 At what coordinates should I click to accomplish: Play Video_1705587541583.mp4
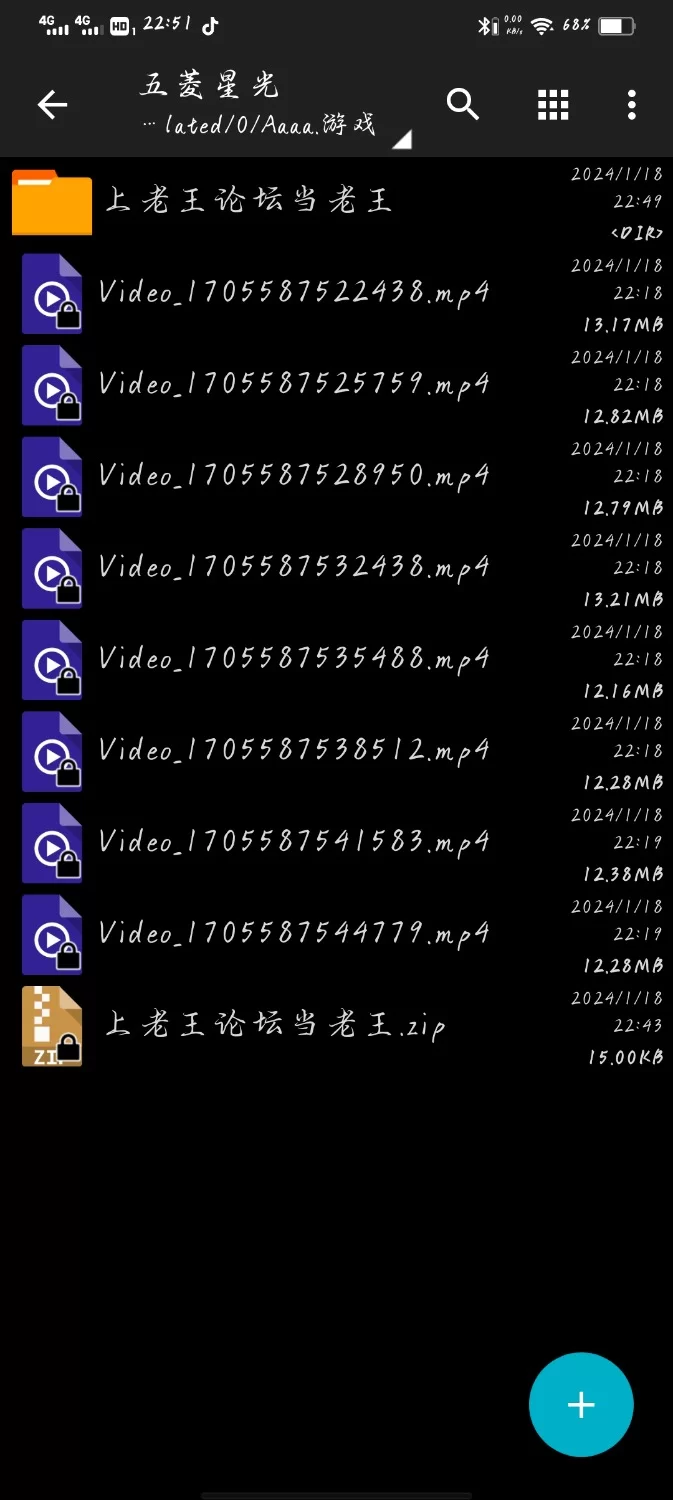[293, 843]
